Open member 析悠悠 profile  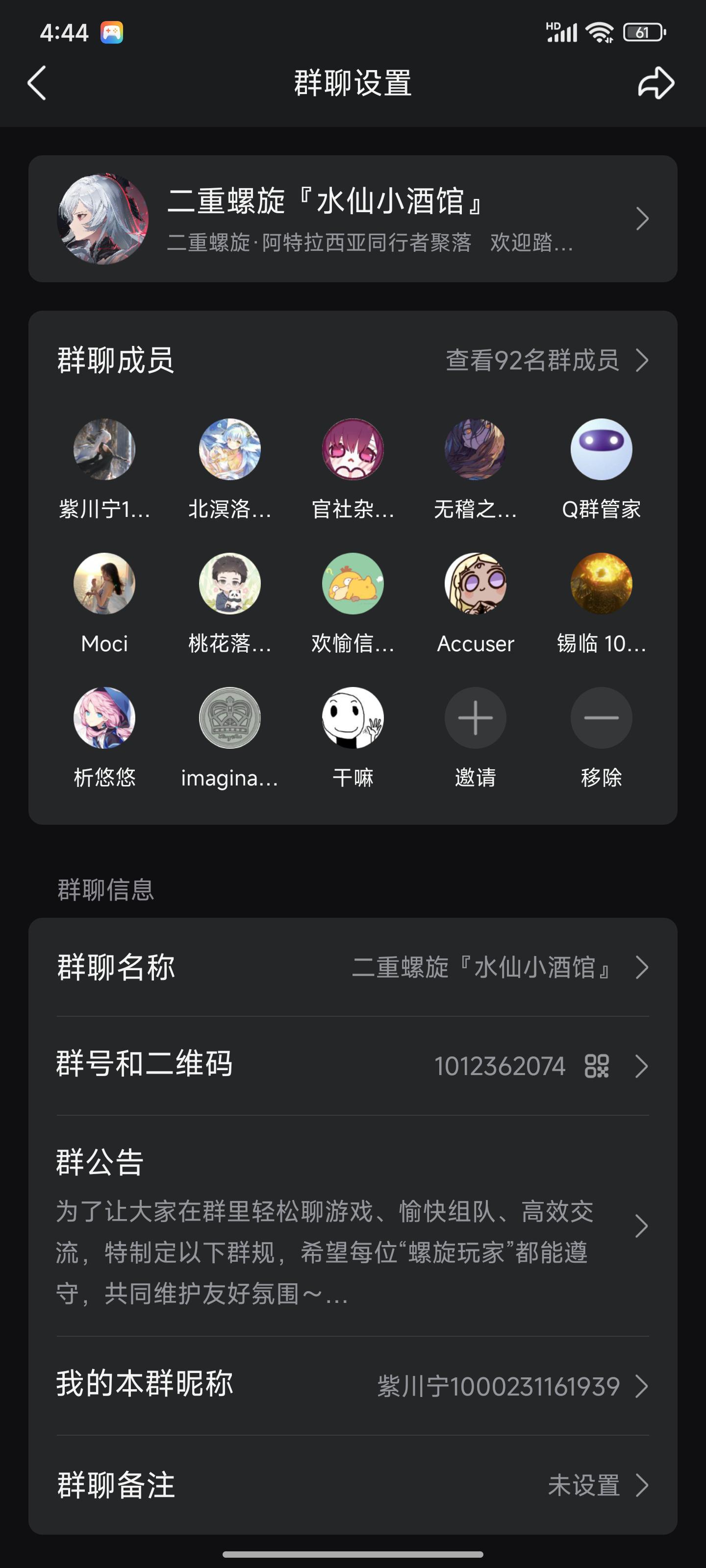104,718
